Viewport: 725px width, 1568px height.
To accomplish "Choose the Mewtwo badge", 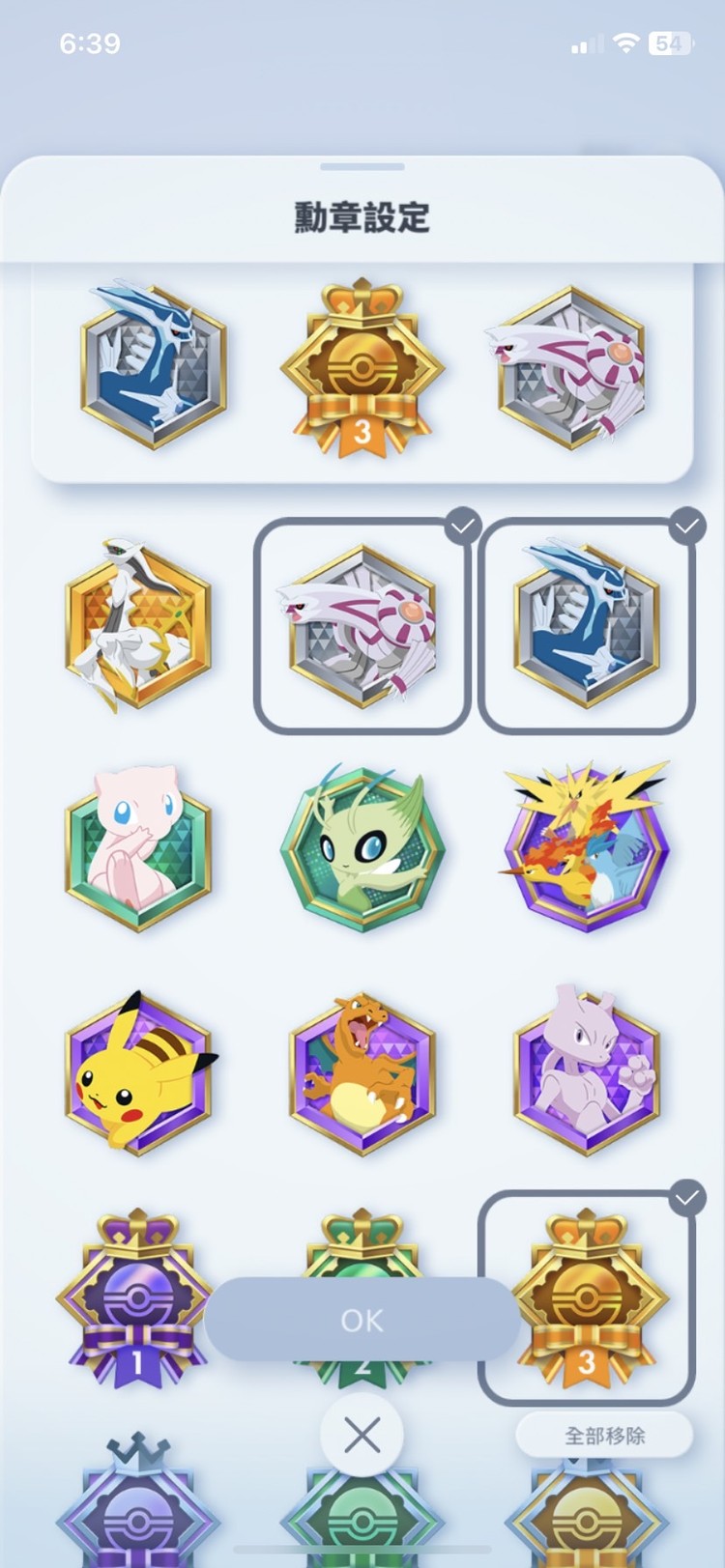I will (x=586, y=1072).
